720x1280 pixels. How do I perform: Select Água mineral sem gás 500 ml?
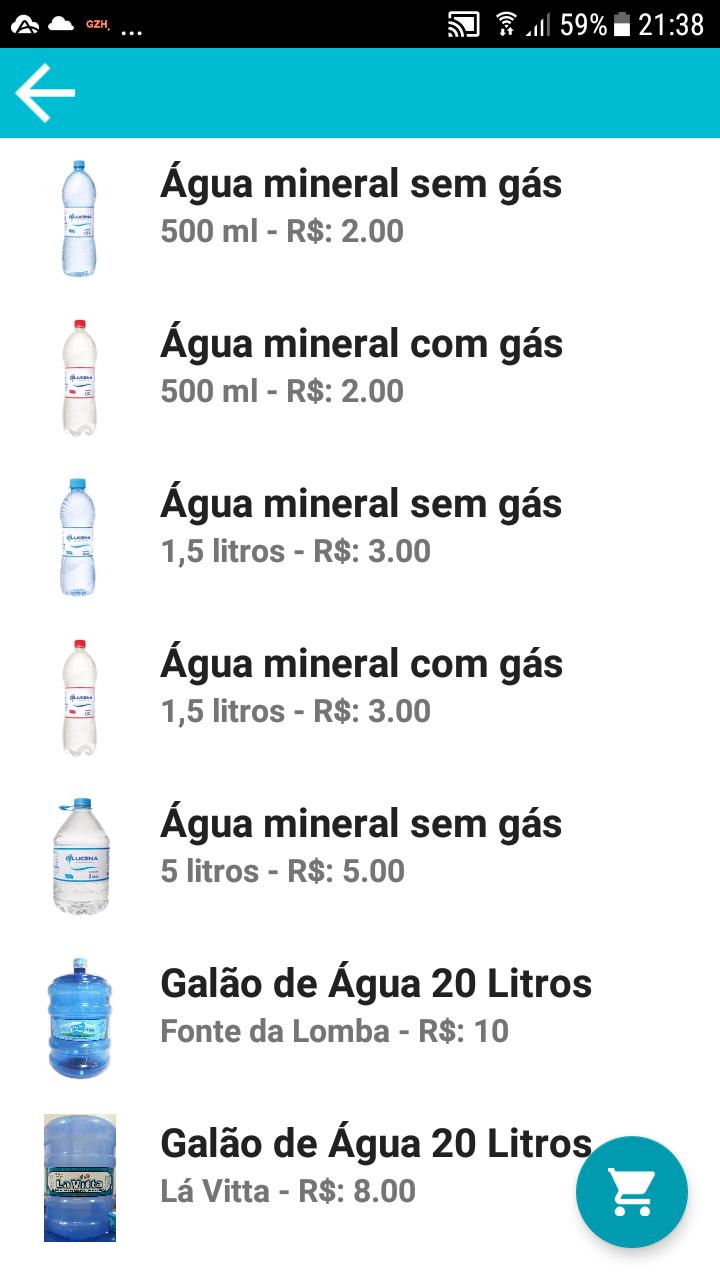coord(360,218)
